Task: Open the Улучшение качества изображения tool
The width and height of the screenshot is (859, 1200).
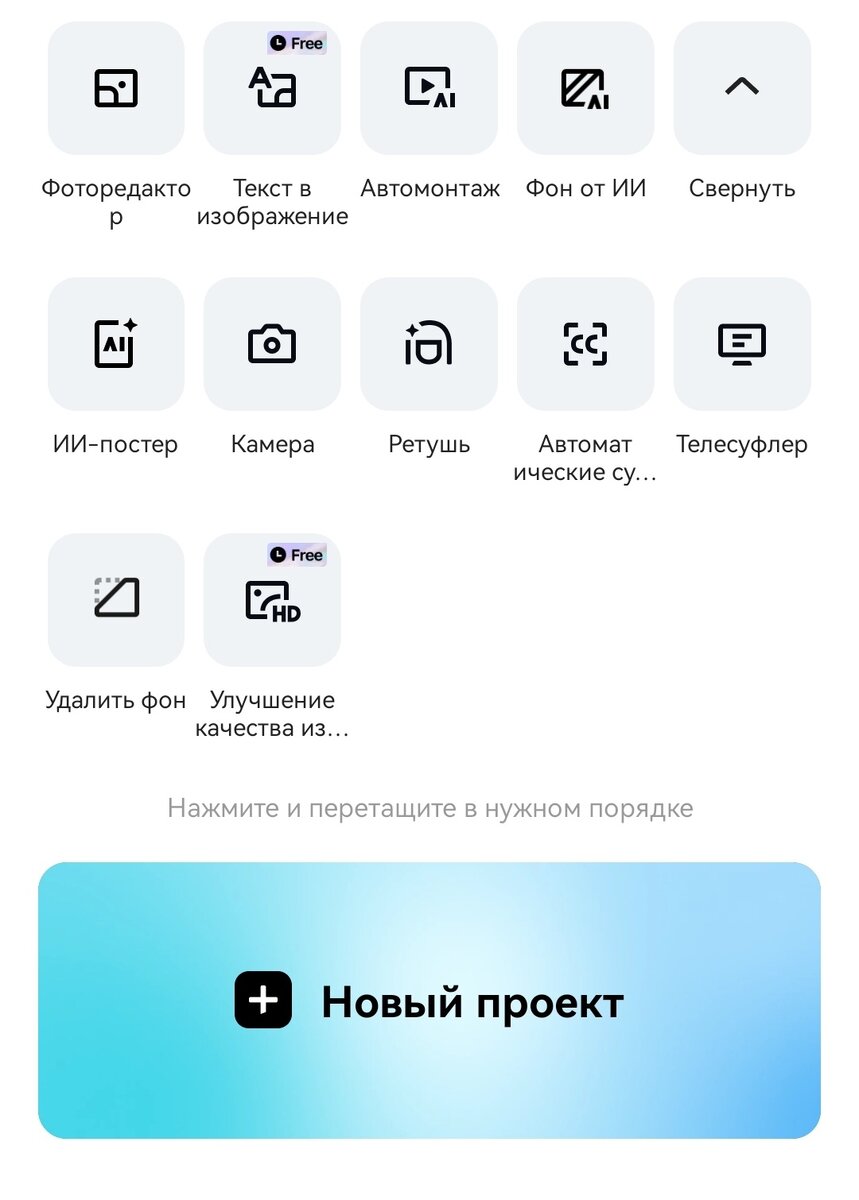Action: click(x=272, y=599)
